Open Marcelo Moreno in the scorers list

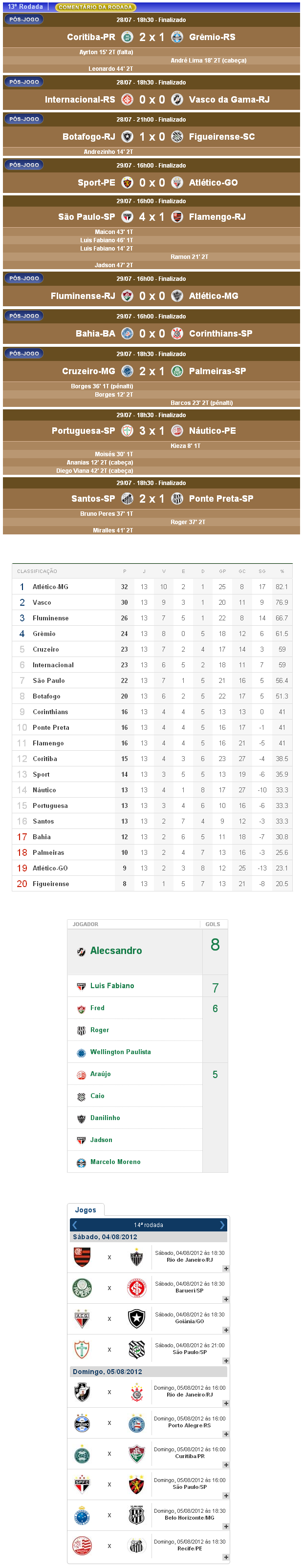115,1162
